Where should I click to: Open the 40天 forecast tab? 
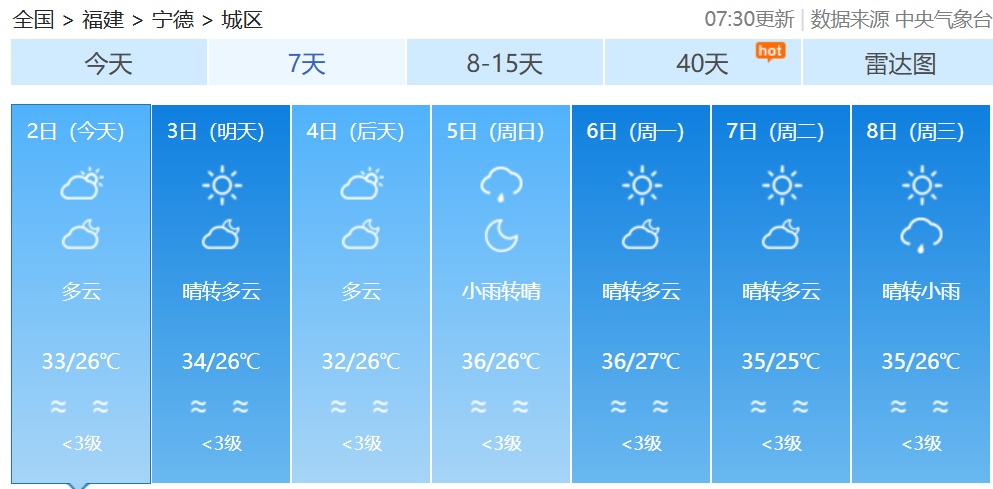click(702, 64)
